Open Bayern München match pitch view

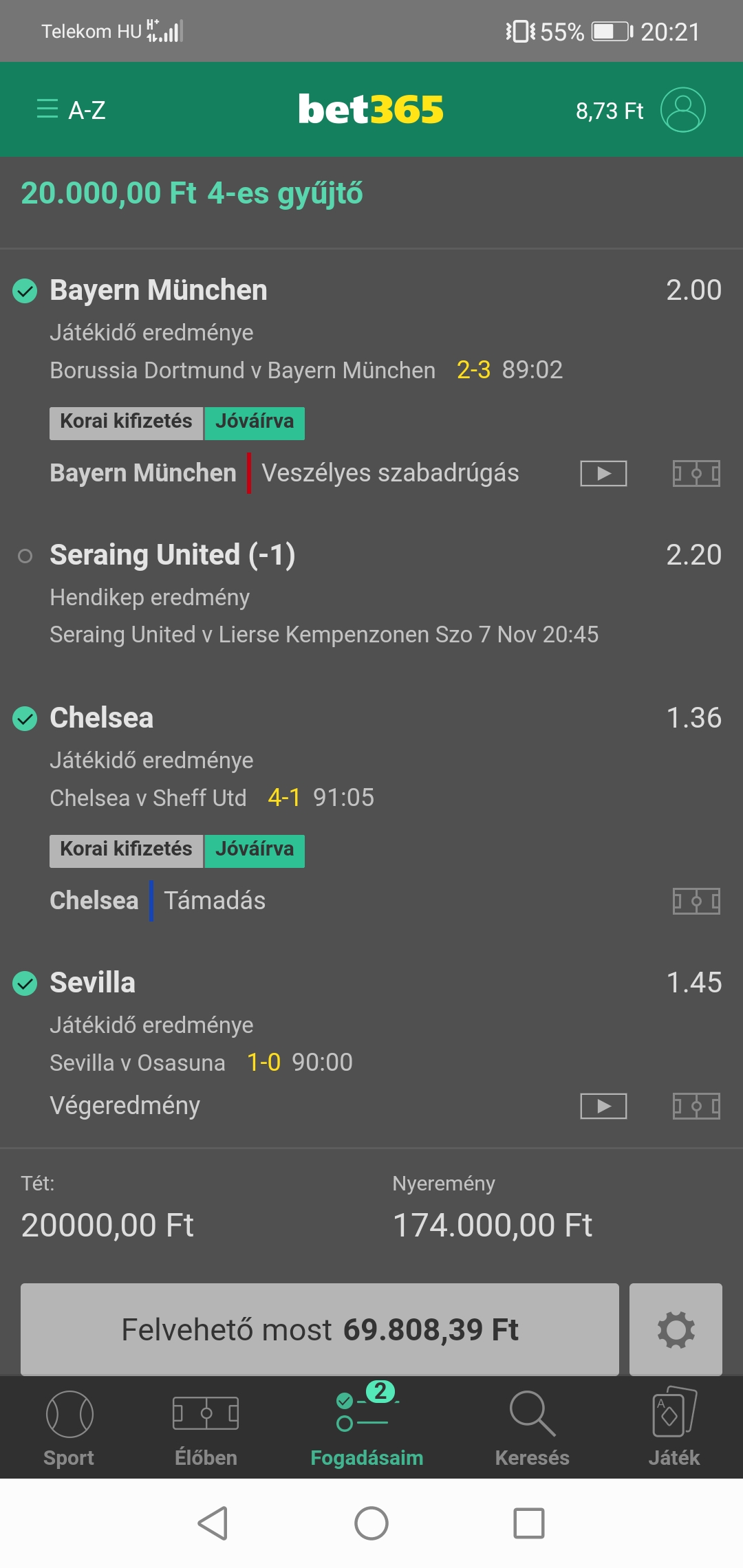click(x=696, y=473)
